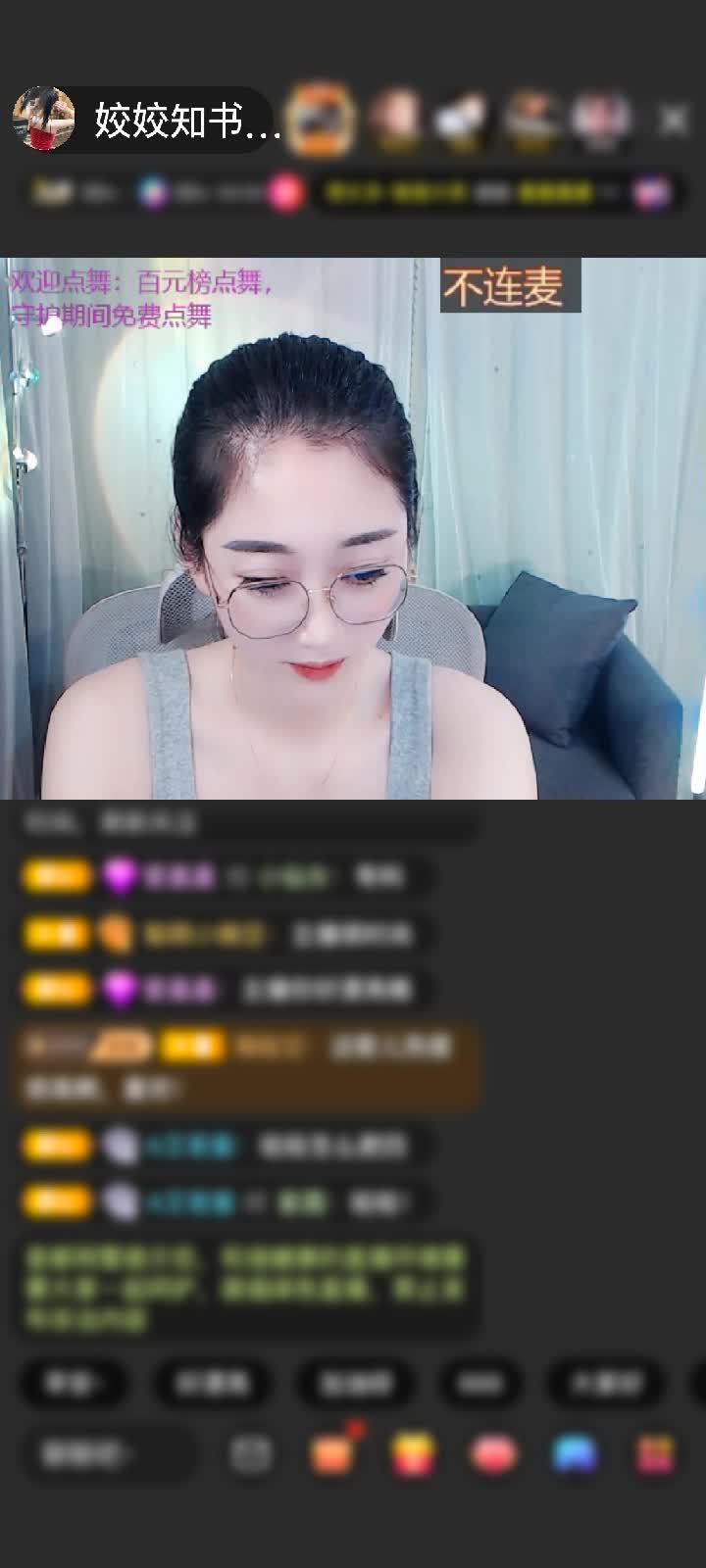
Task: Open the orange gift box with red dot
Action: [x=333, y=1453]
